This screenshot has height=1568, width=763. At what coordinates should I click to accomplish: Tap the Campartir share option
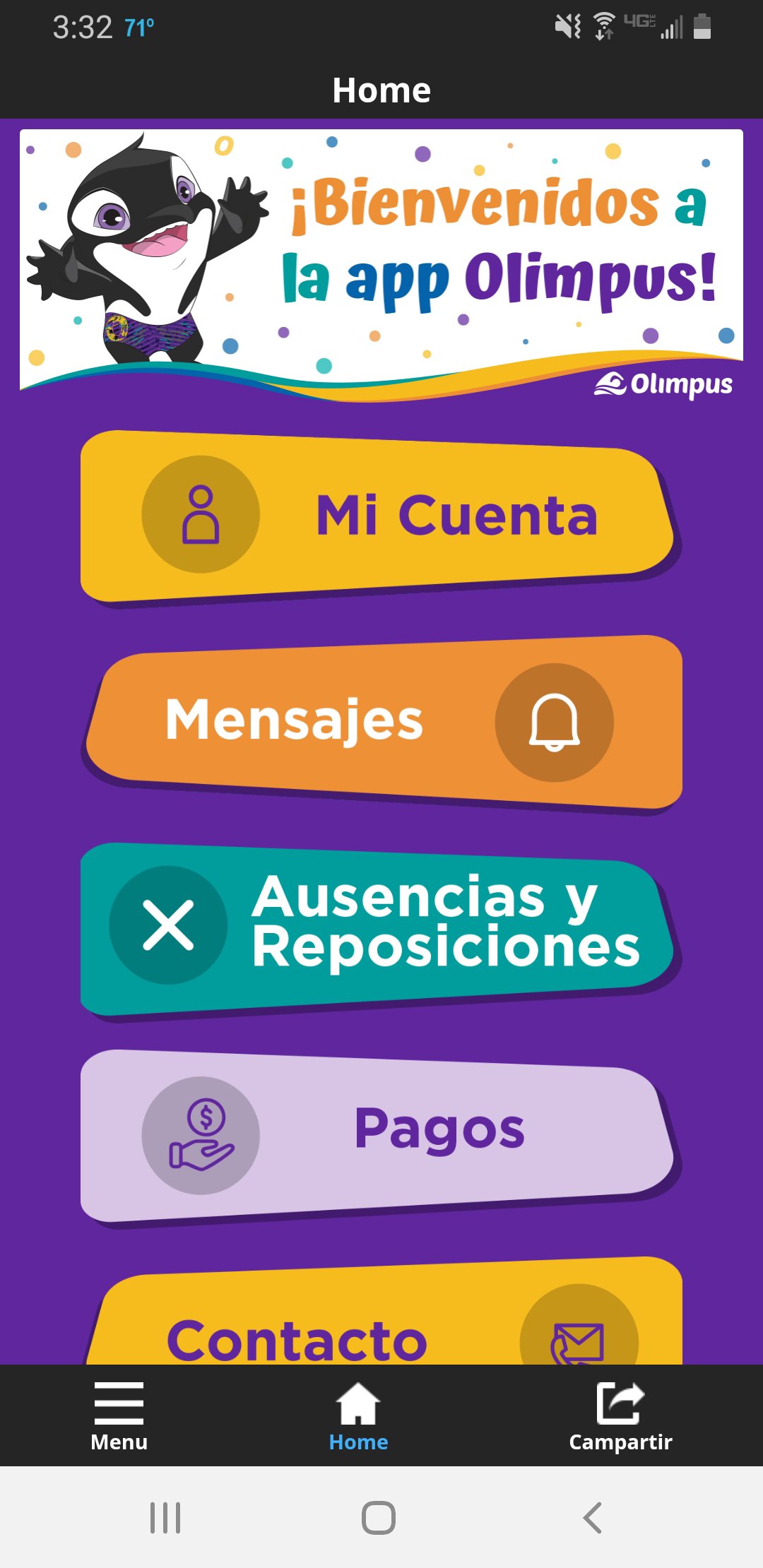click(x=620, y=1415)
